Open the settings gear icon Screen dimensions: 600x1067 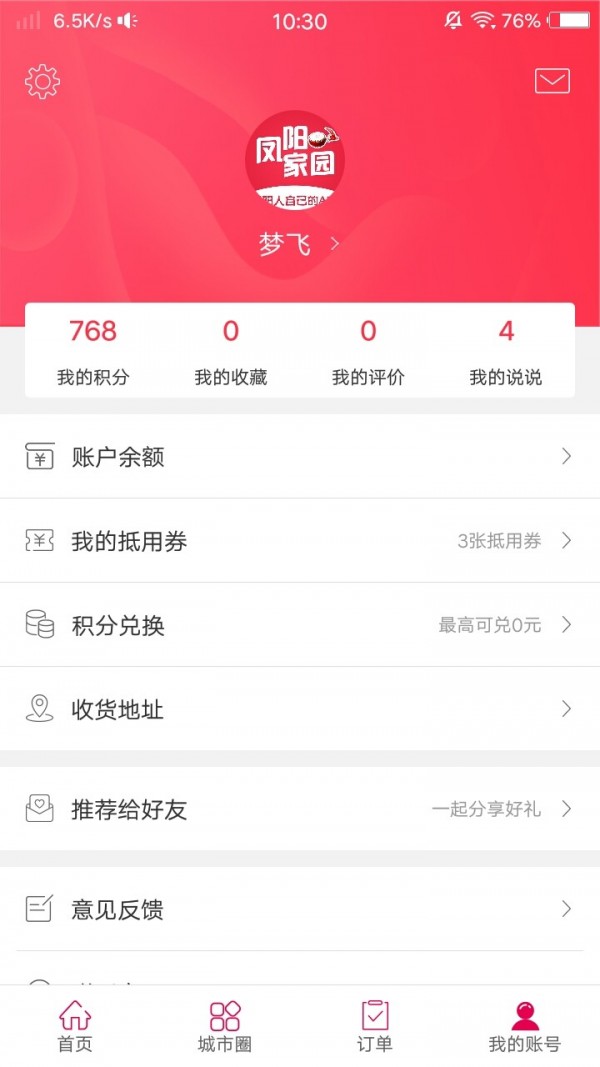(43, 81)
